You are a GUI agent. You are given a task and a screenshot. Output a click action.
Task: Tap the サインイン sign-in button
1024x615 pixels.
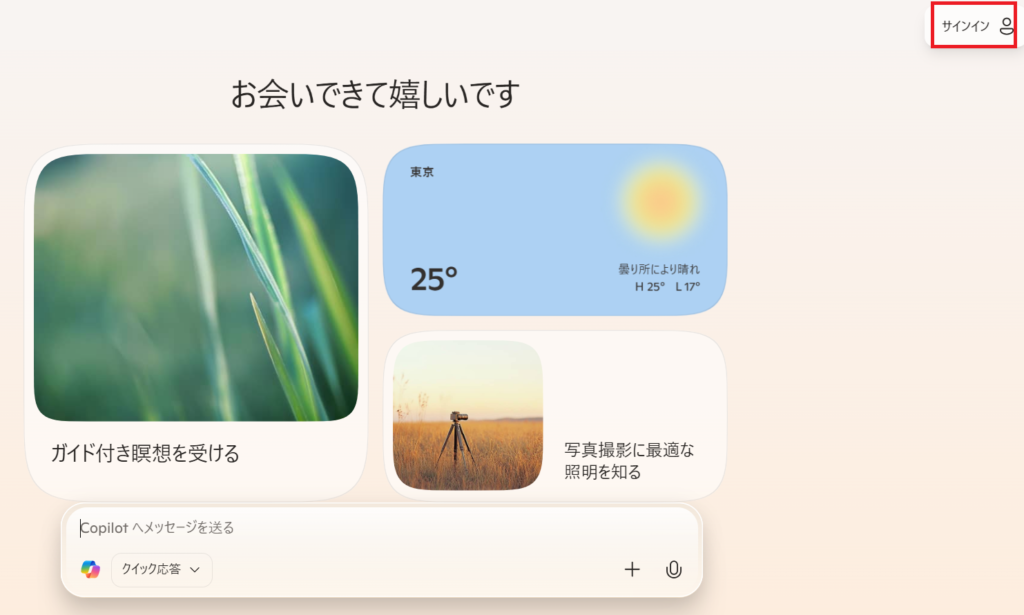975,26
